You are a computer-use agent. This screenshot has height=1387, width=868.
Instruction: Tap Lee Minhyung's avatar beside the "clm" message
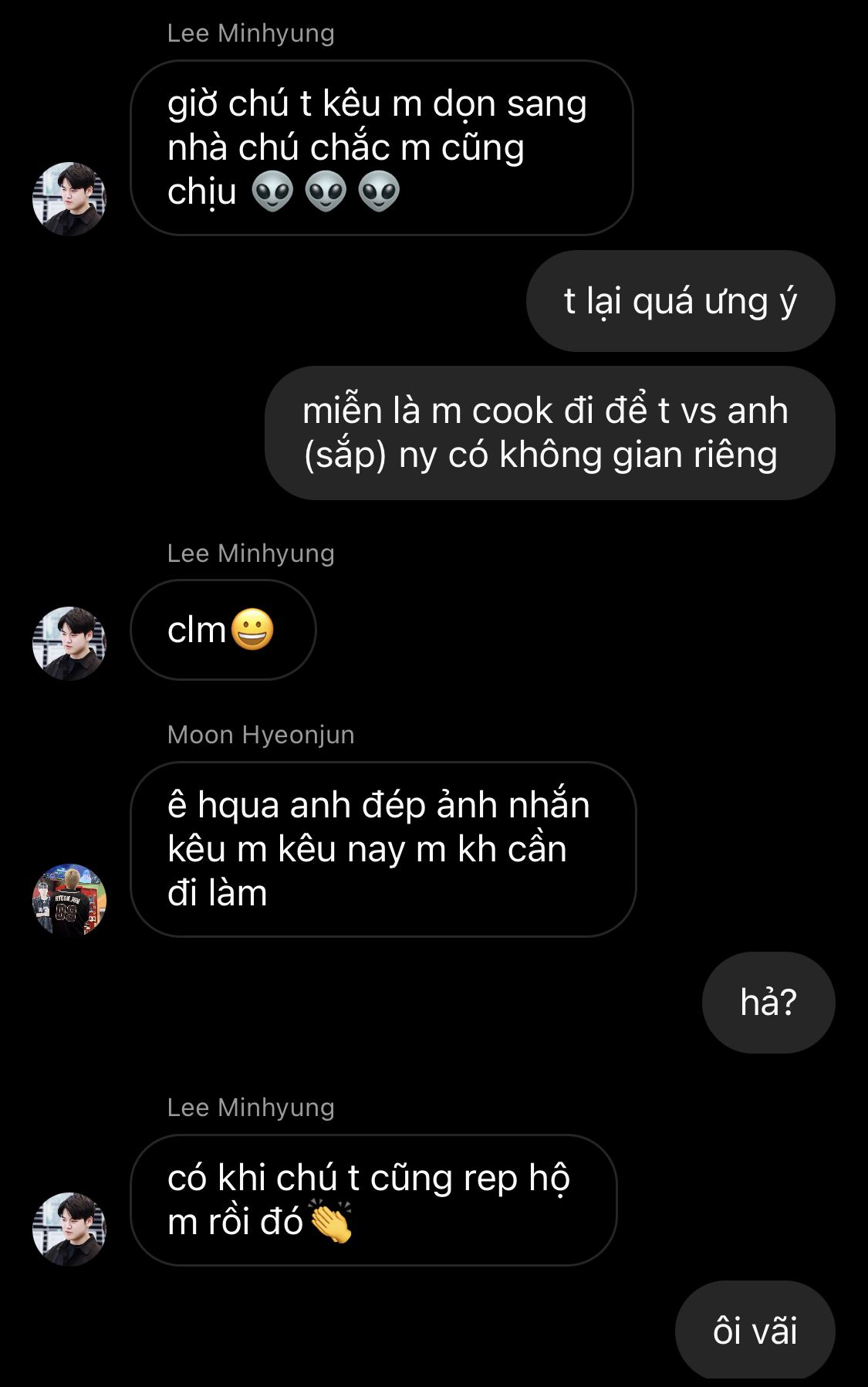pyautogui.click(x=69, y=643)
